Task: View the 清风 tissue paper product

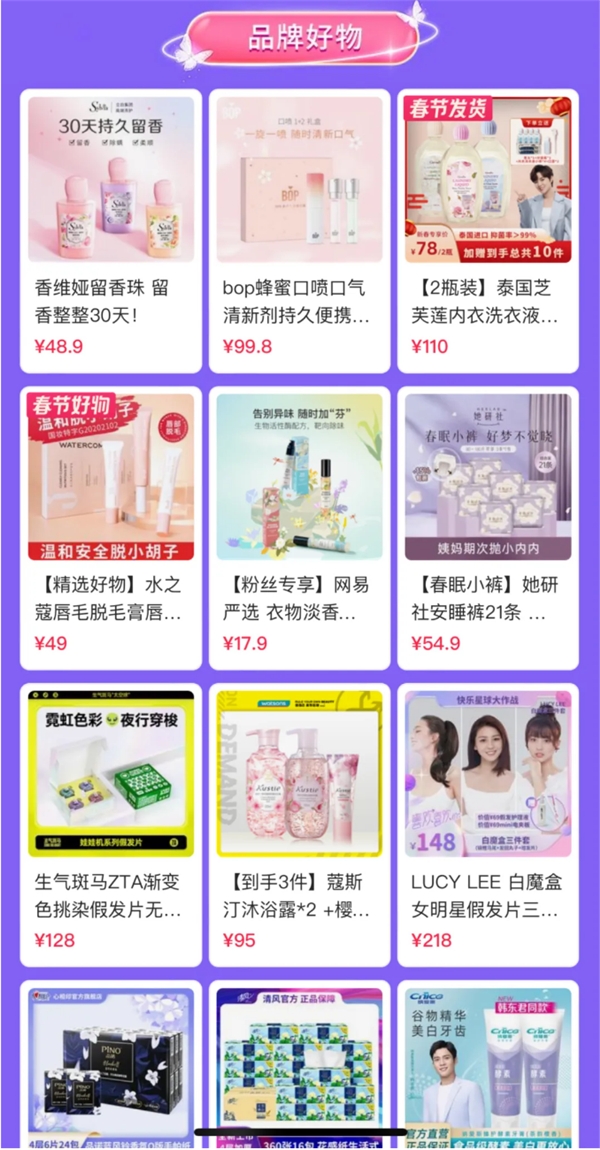Action: 300,1065
